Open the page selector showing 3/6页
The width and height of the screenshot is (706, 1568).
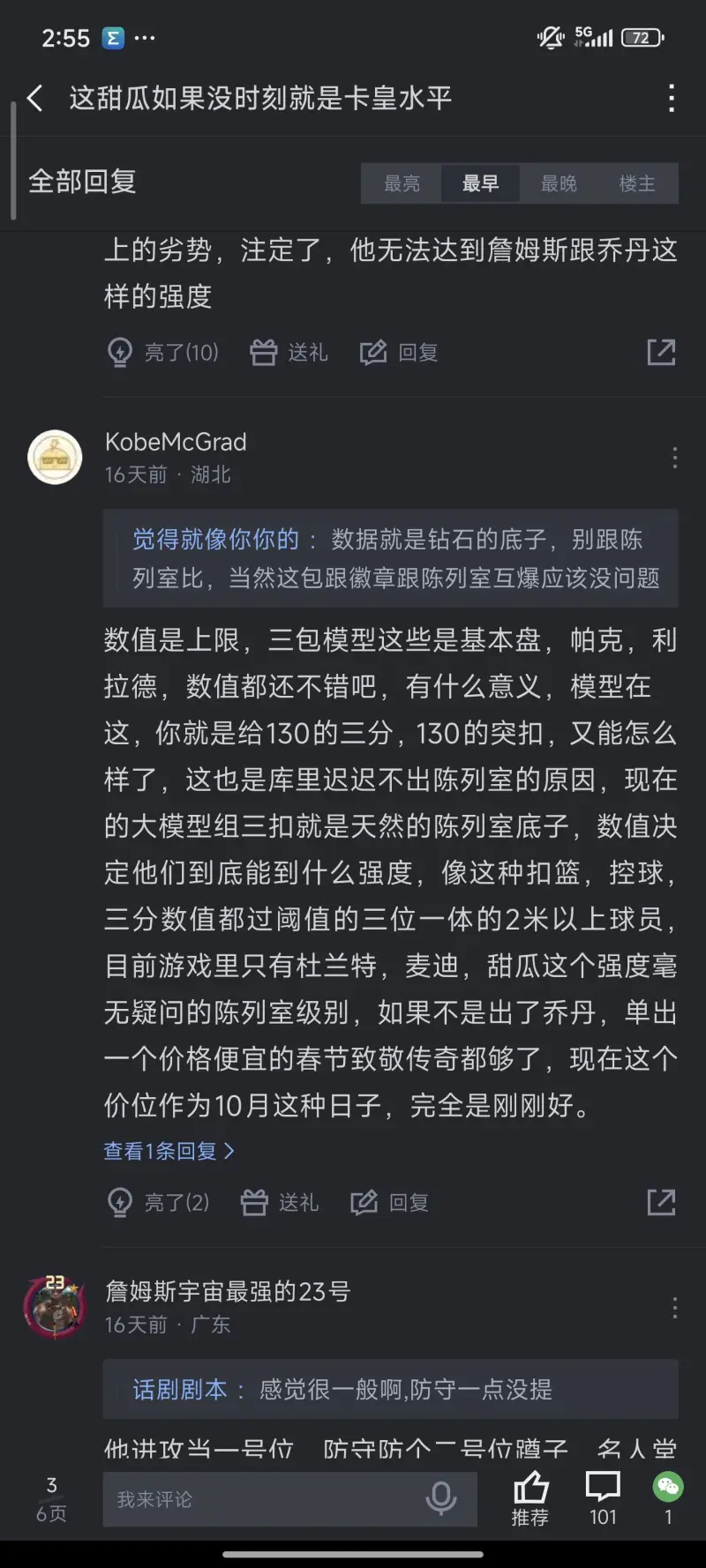pos(51,1498)
